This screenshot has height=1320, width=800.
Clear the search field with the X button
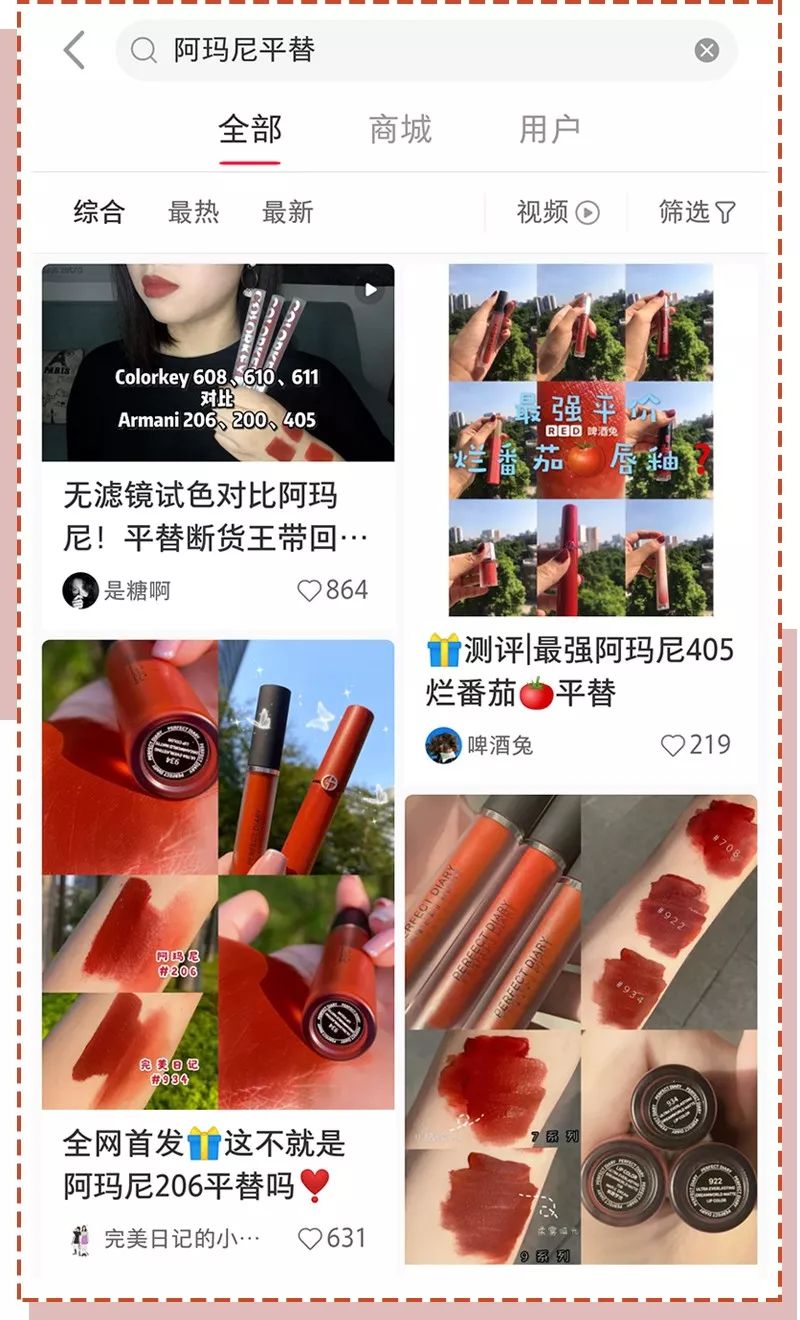706,50
